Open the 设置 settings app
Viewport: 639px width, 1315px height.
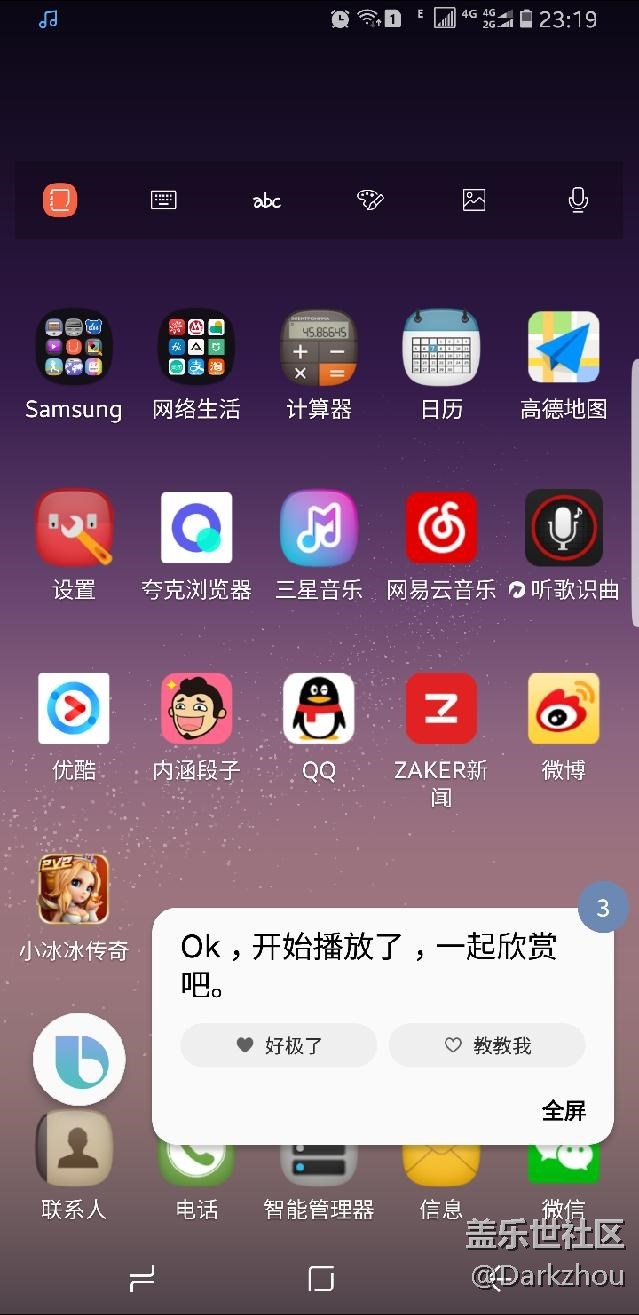(x=74, y=528)
